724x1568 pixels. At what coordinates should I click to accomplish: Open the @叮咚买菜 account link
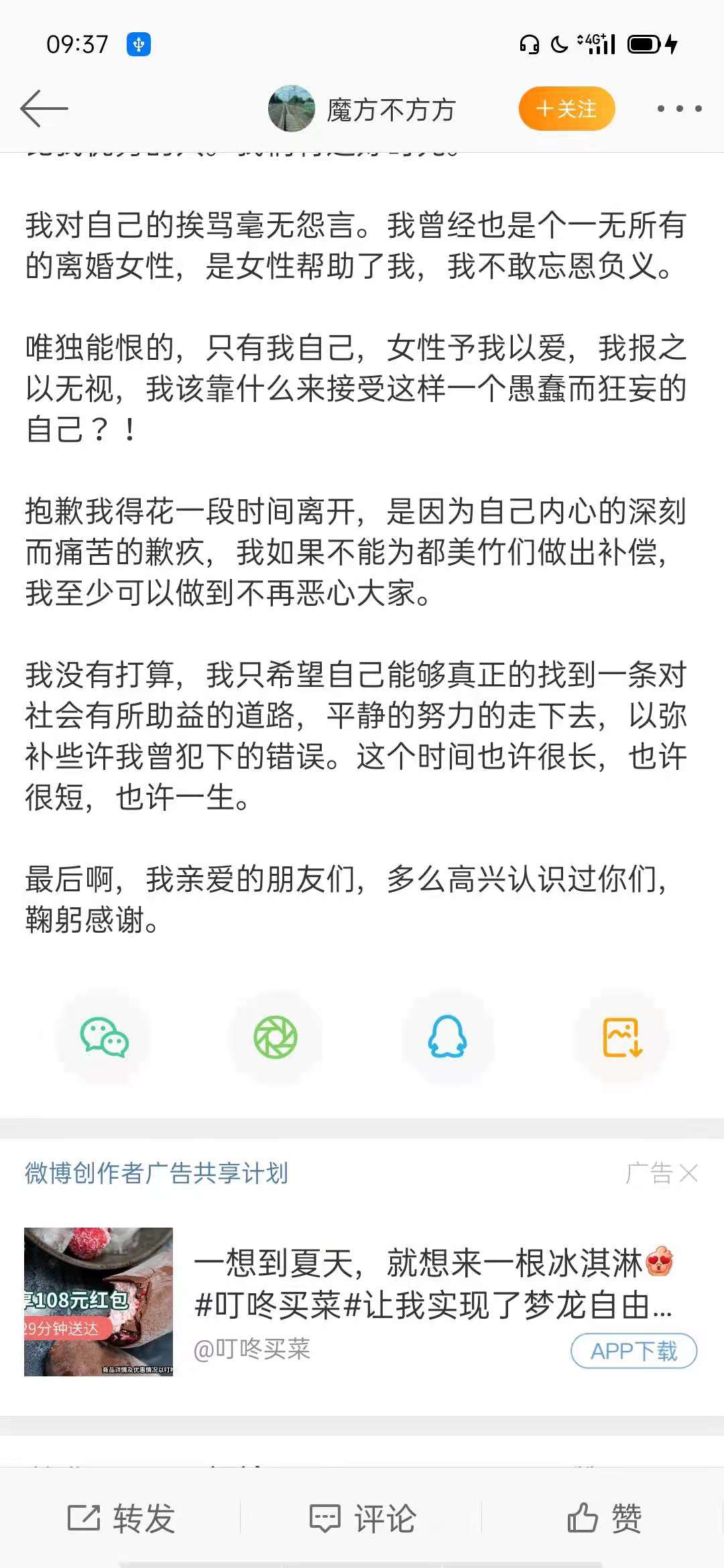tap(252, 1349)
